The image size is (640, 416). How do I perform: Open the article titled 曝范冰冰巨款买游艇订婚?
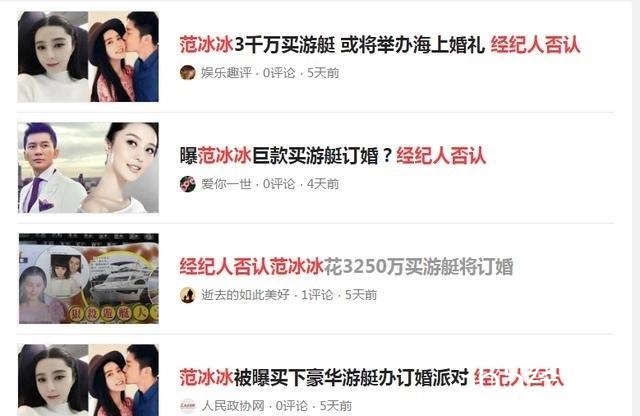pyautogui.click(x=331, y=156)
